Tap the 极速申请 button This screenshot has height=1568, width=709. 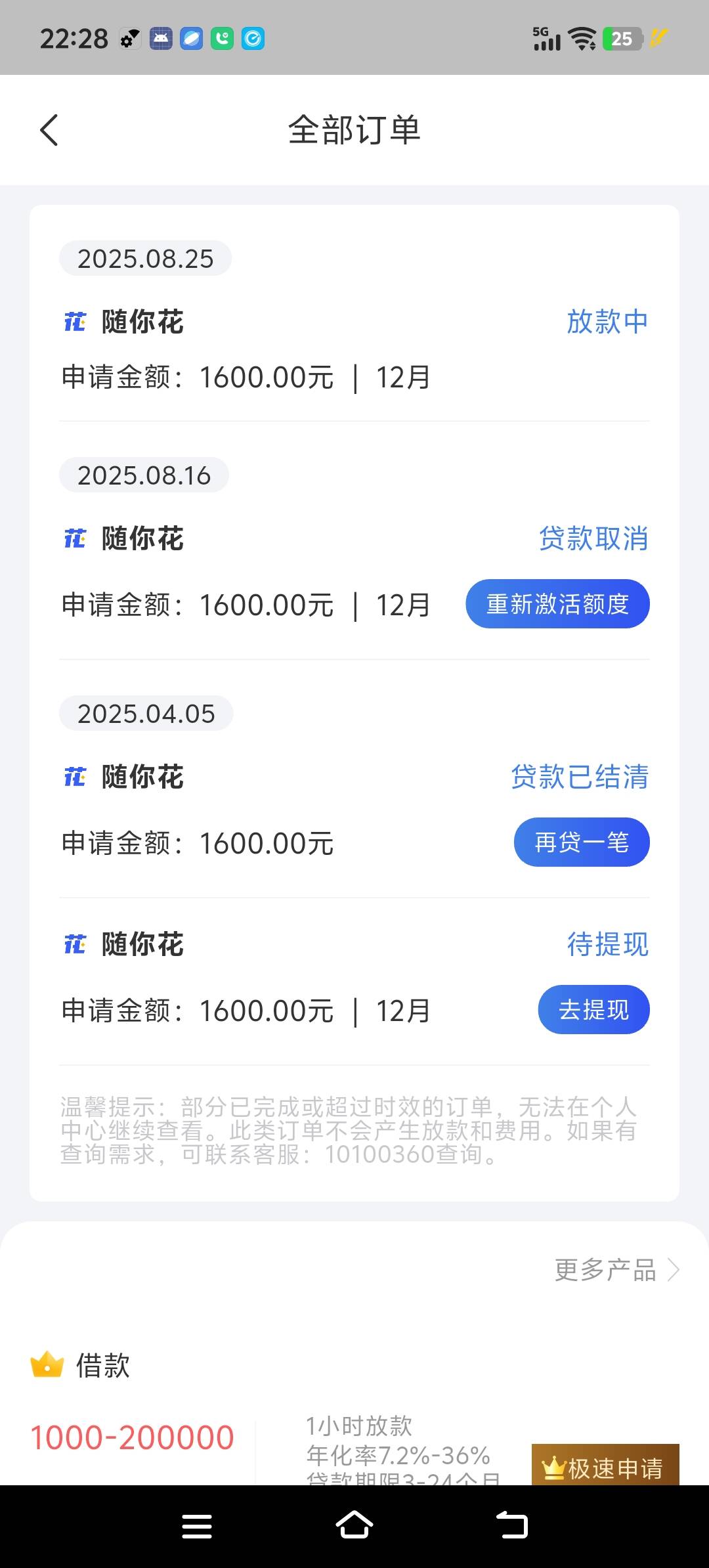pos(605,1464)
